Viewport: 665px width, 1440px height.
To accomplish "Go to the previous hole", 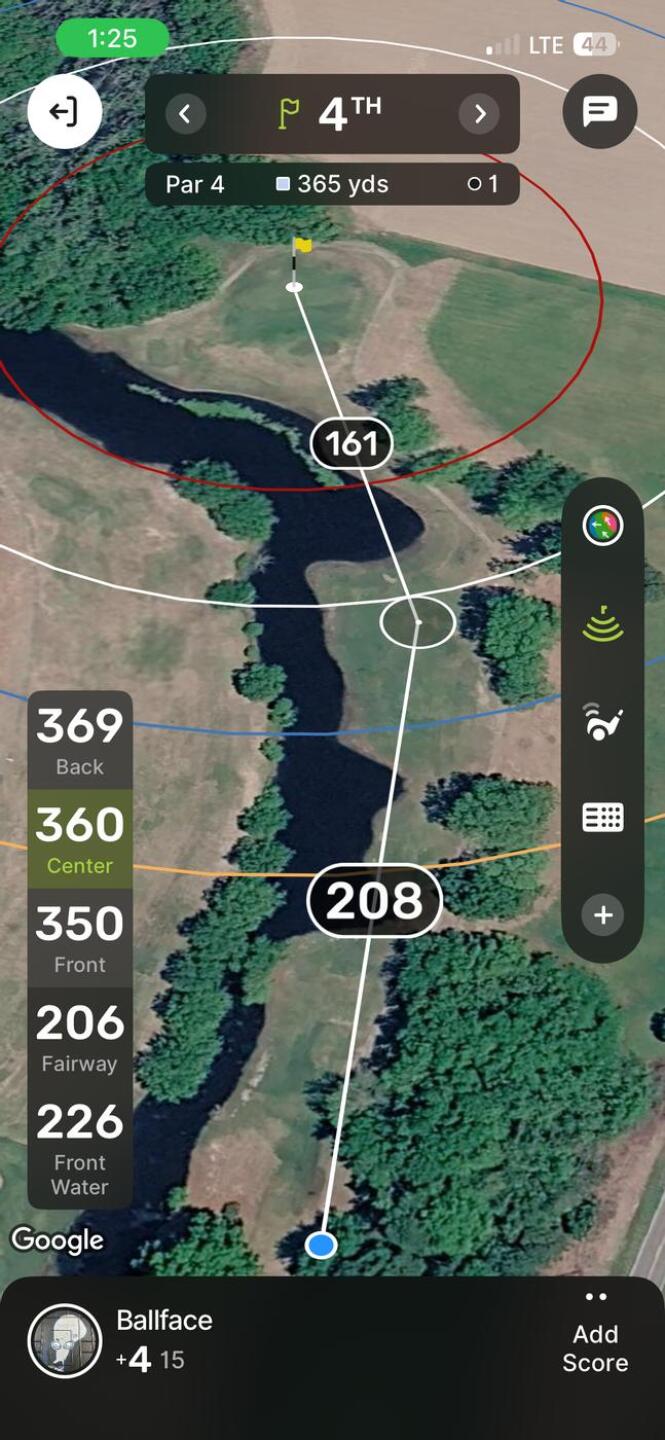I will (185, 114).
